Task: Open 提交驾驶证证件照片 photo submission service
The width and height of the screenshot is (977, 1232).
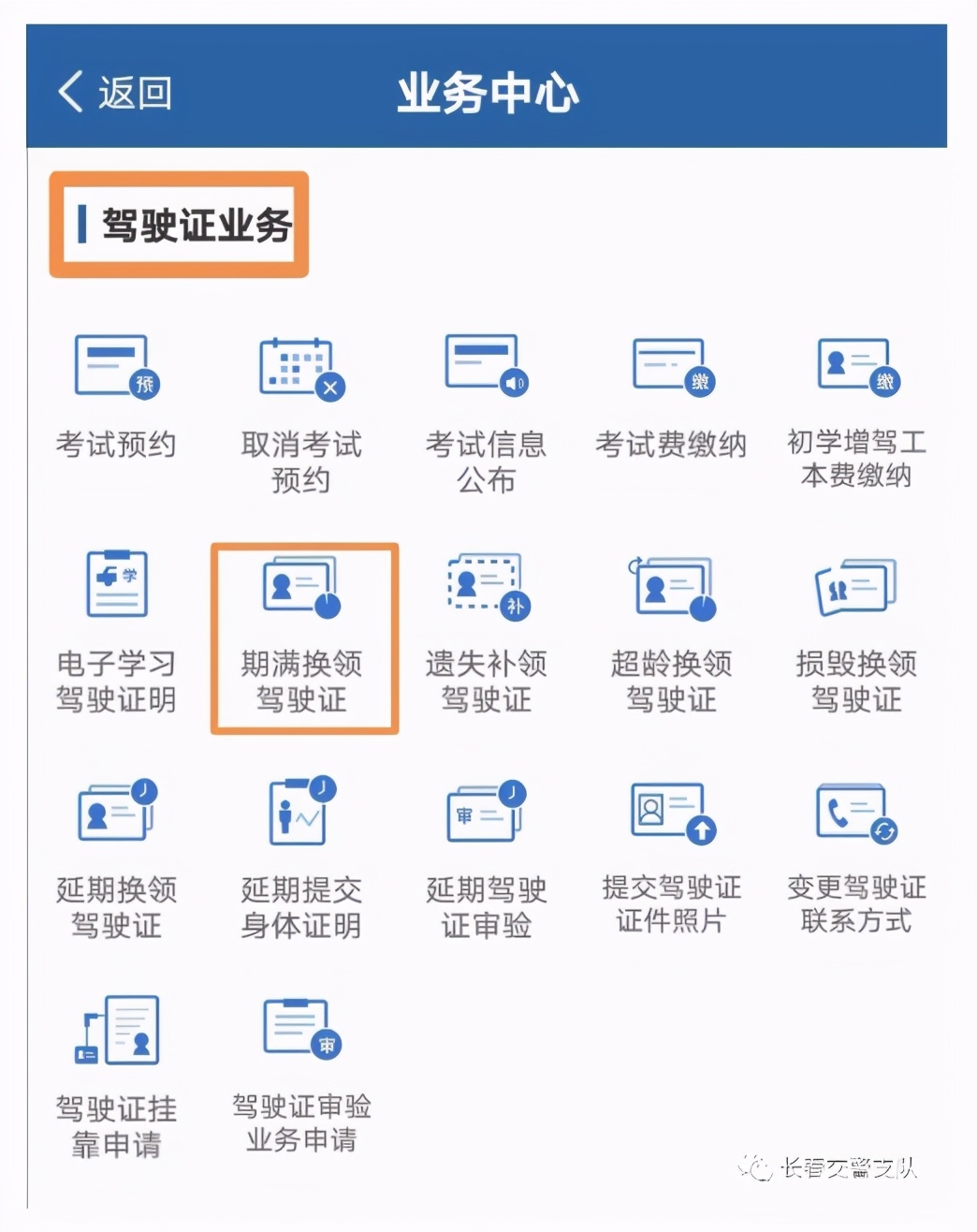Action: tap(671, 857)
